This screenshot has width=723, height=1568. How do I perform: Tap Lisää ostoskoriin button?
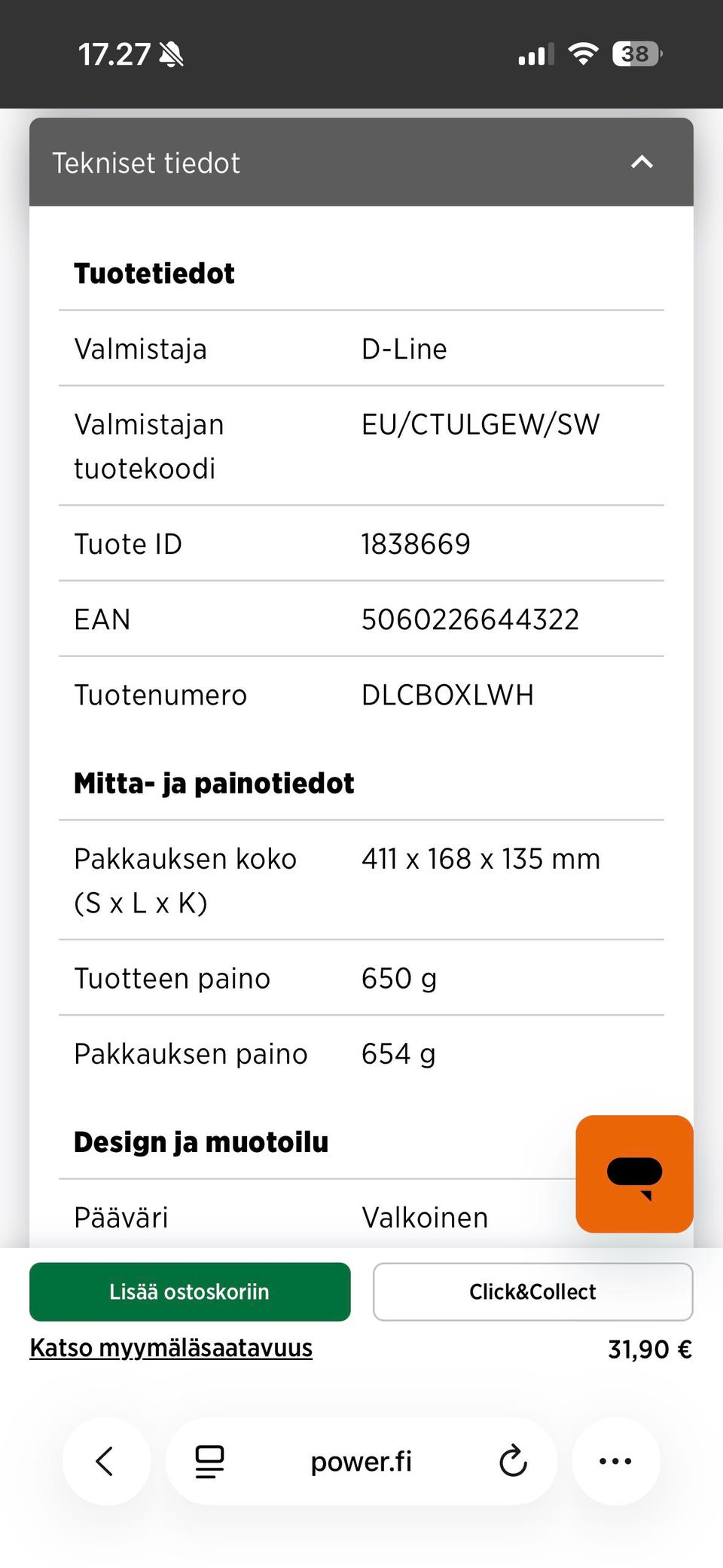click(190, 1291)
